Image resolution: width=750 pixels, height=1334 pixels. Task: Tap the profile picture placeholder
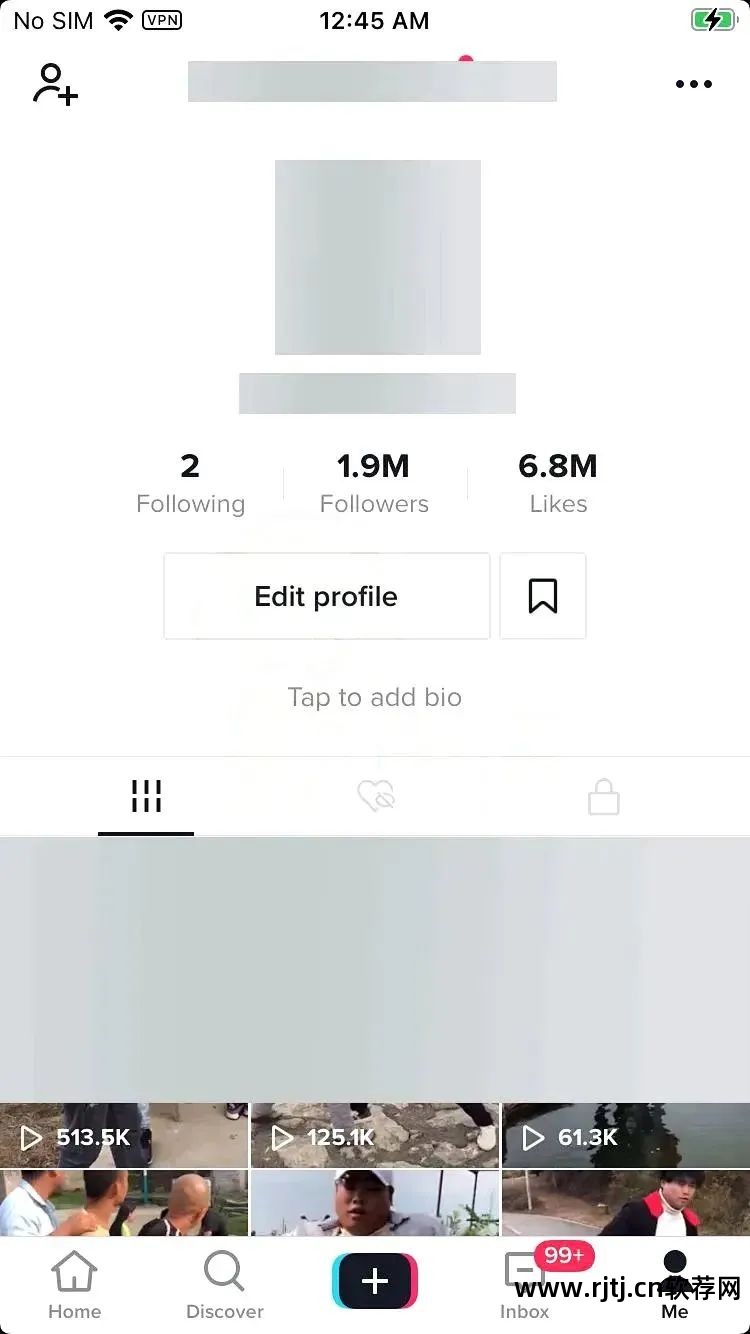coord(377,257)
